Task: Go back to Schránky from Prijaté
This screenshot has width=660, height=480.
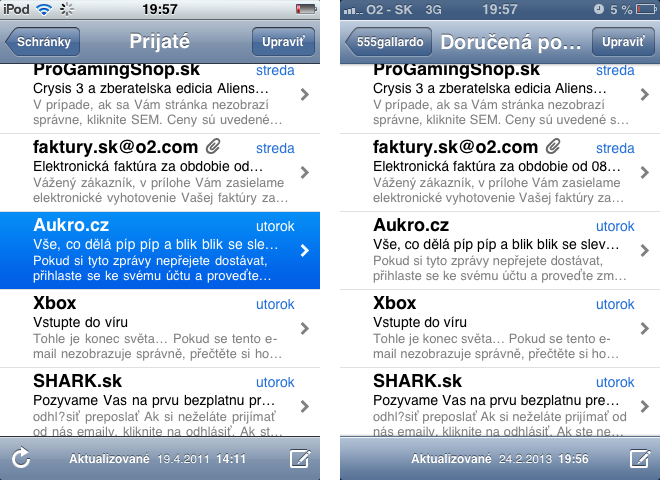Action: (x=43, y=42)
